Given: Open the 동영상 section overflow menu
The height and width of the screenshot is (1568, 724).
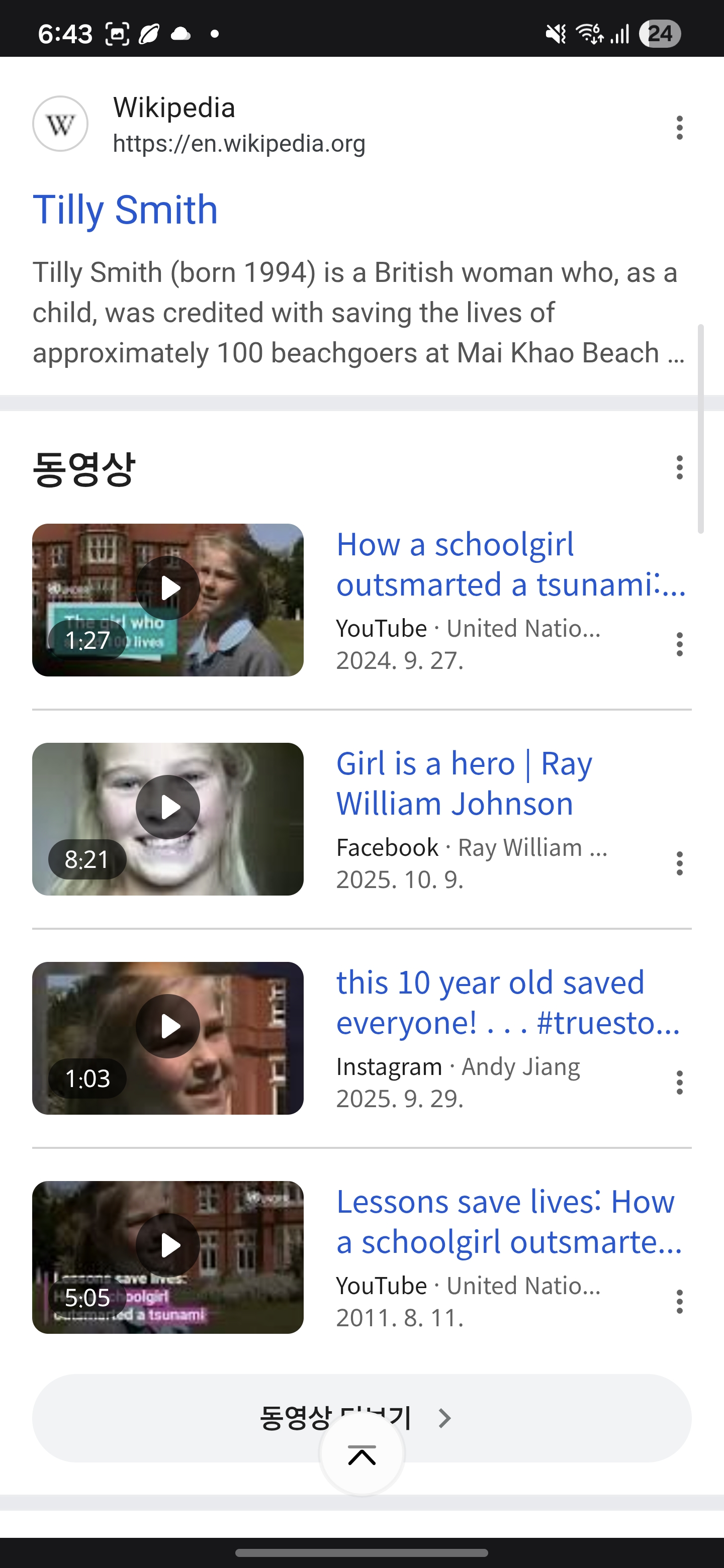Looking at the screenshot, I should (679, 467).
